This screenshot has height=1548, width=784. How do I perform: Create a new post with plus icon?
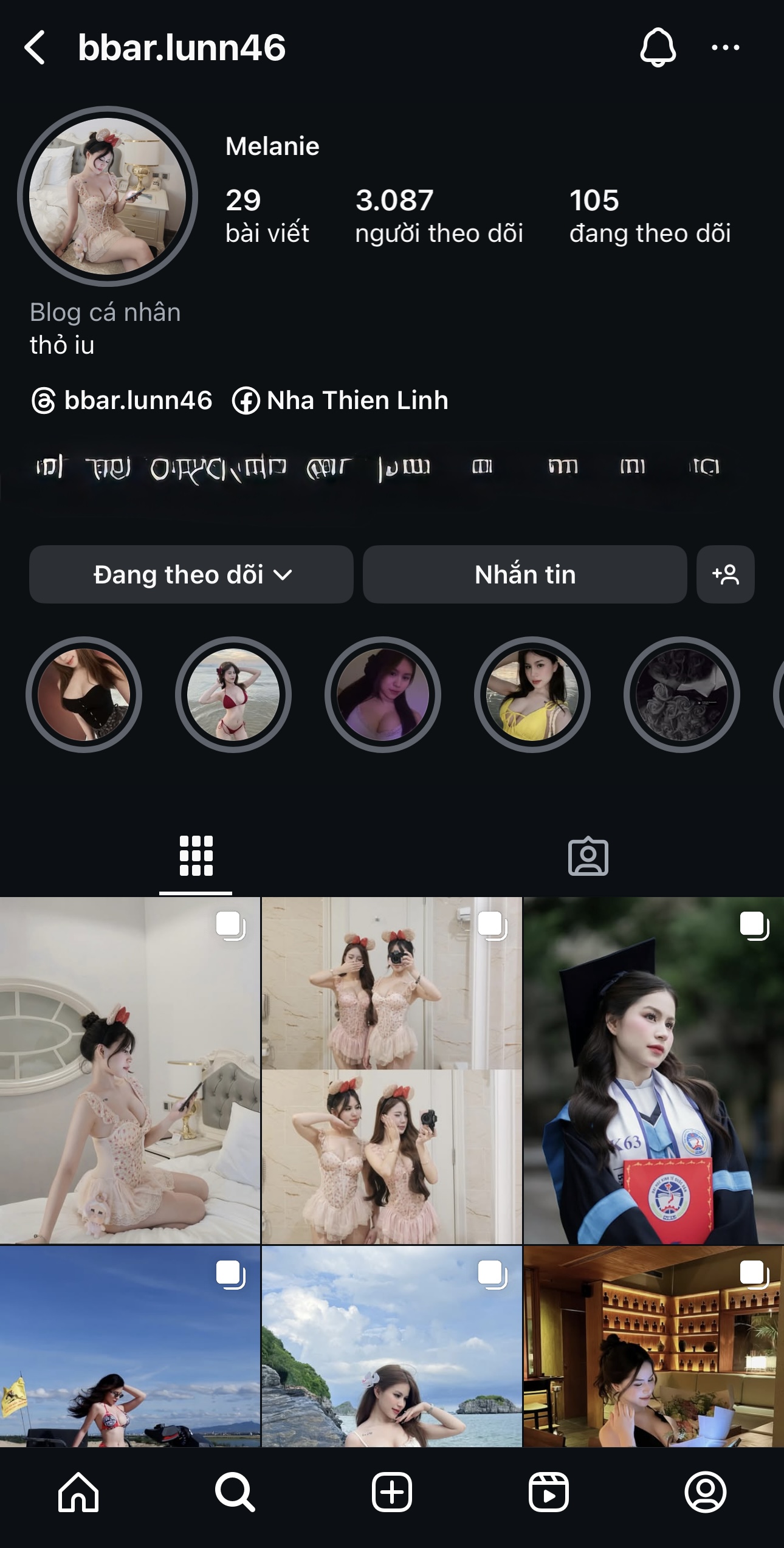(392, 1491)
